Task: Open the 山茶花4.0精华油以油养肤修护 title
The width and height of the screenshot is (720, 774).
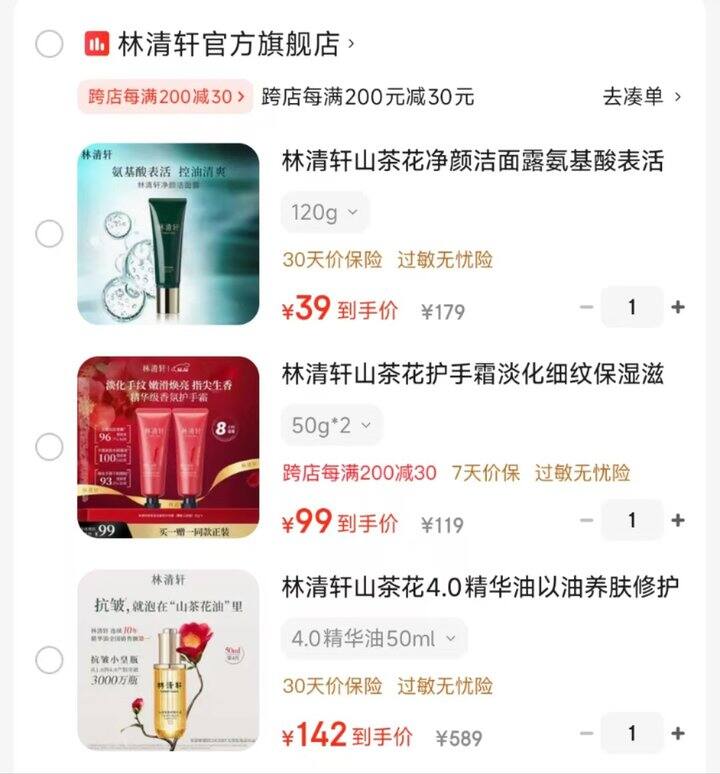Action: 480,588
